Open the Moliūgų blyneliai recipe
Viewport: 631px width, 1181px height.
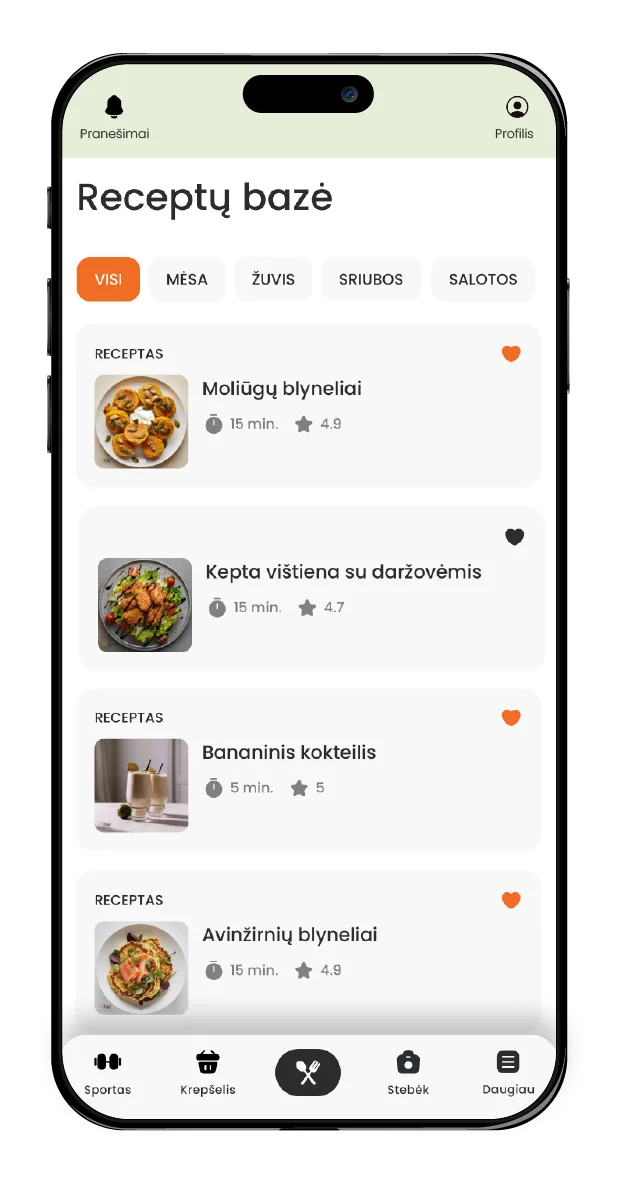pyautogui.click(x=282, y=389)
